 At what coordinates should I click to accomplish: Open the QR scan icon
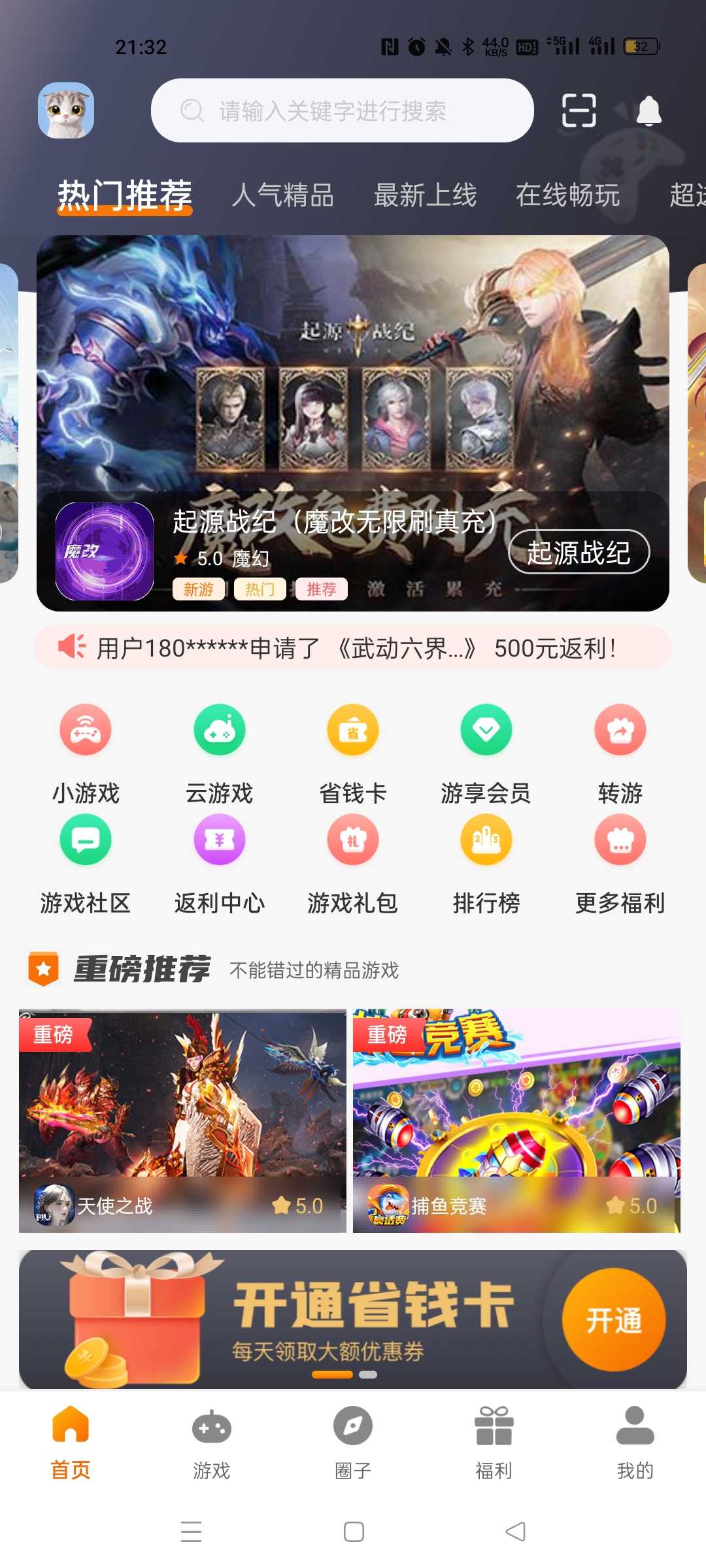[579, 110]
